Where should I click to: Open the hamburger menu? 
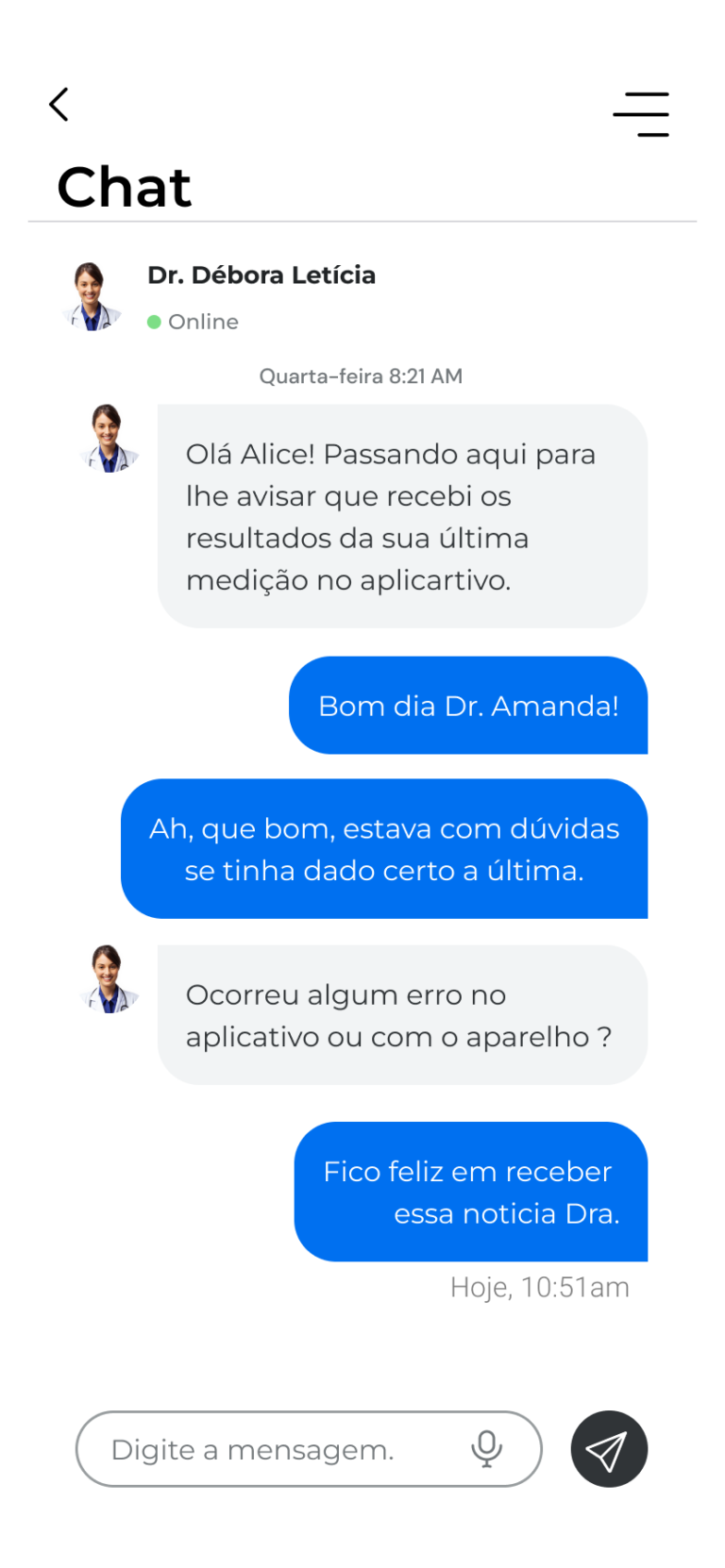pyautogui.click(x=641, y=113)
